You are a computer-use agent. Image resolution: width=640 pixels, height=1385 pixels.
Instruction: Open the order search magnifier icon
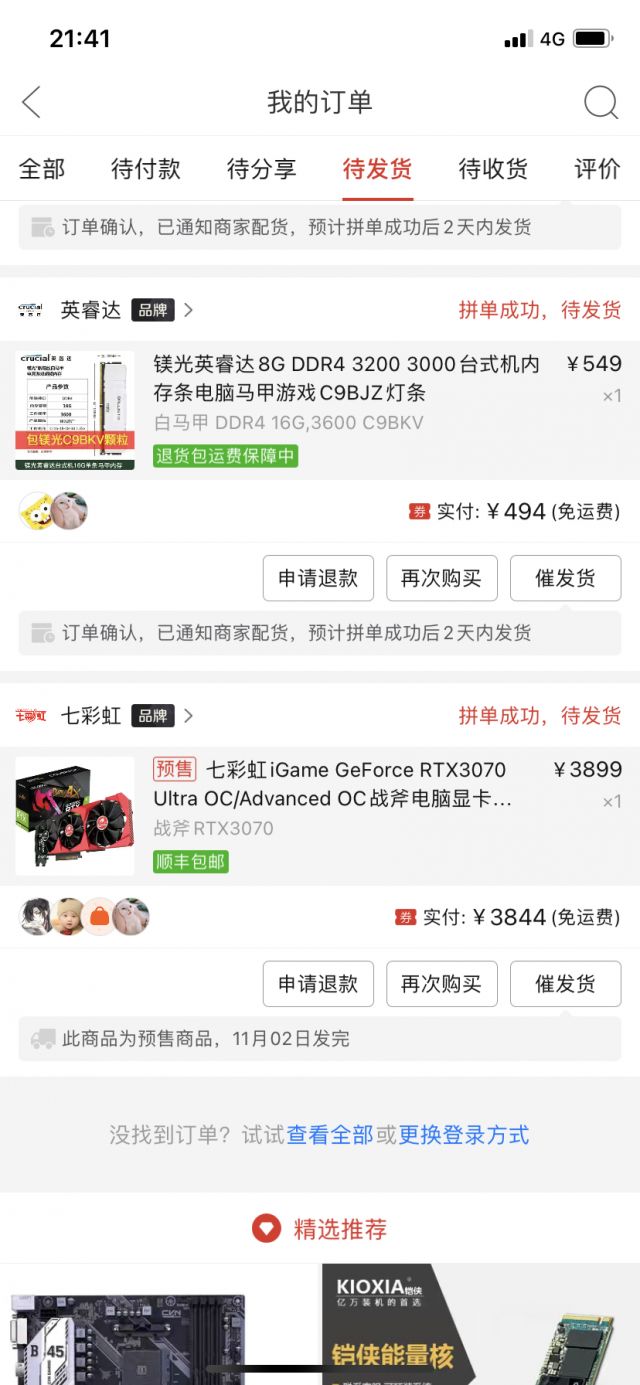(600, 102)
